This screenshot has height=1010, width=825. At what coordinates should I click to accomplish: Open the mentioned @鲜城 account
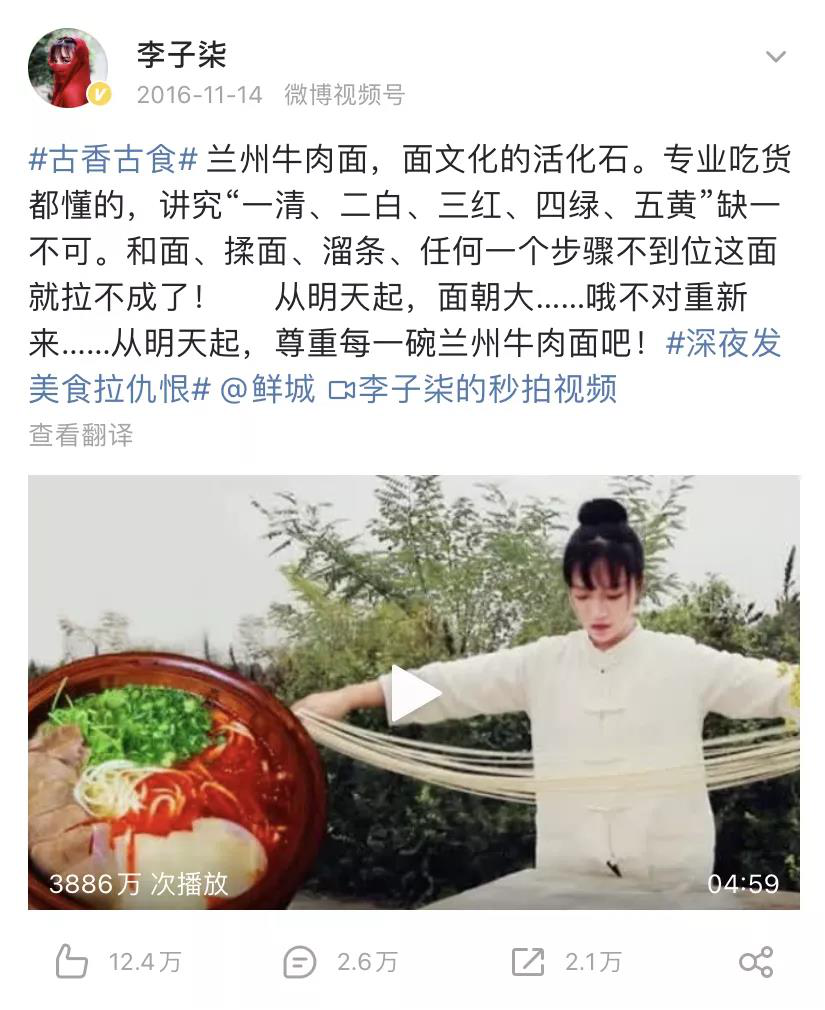tap(267, 388)
